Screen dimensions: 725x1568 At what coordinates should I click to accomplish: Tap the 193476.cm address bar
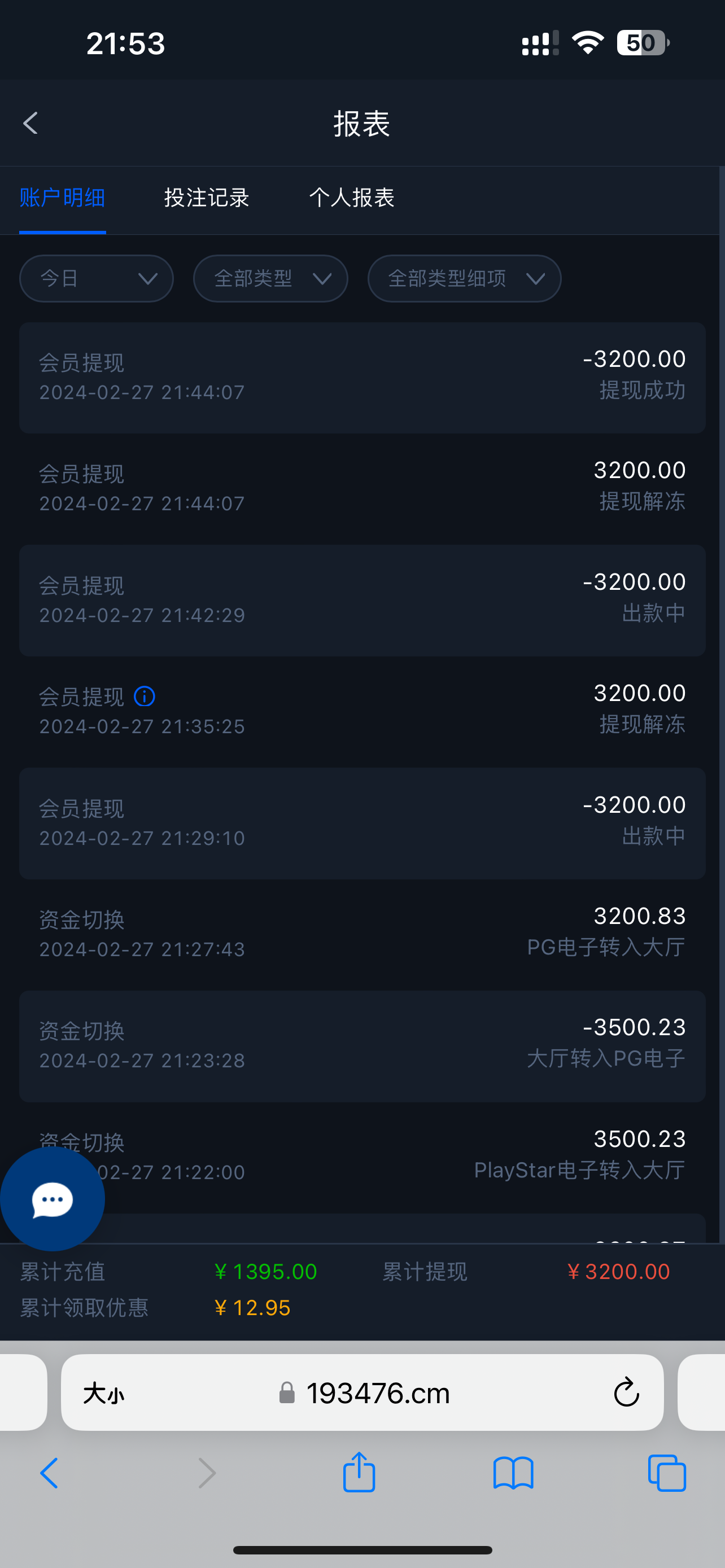point(377,1392)
